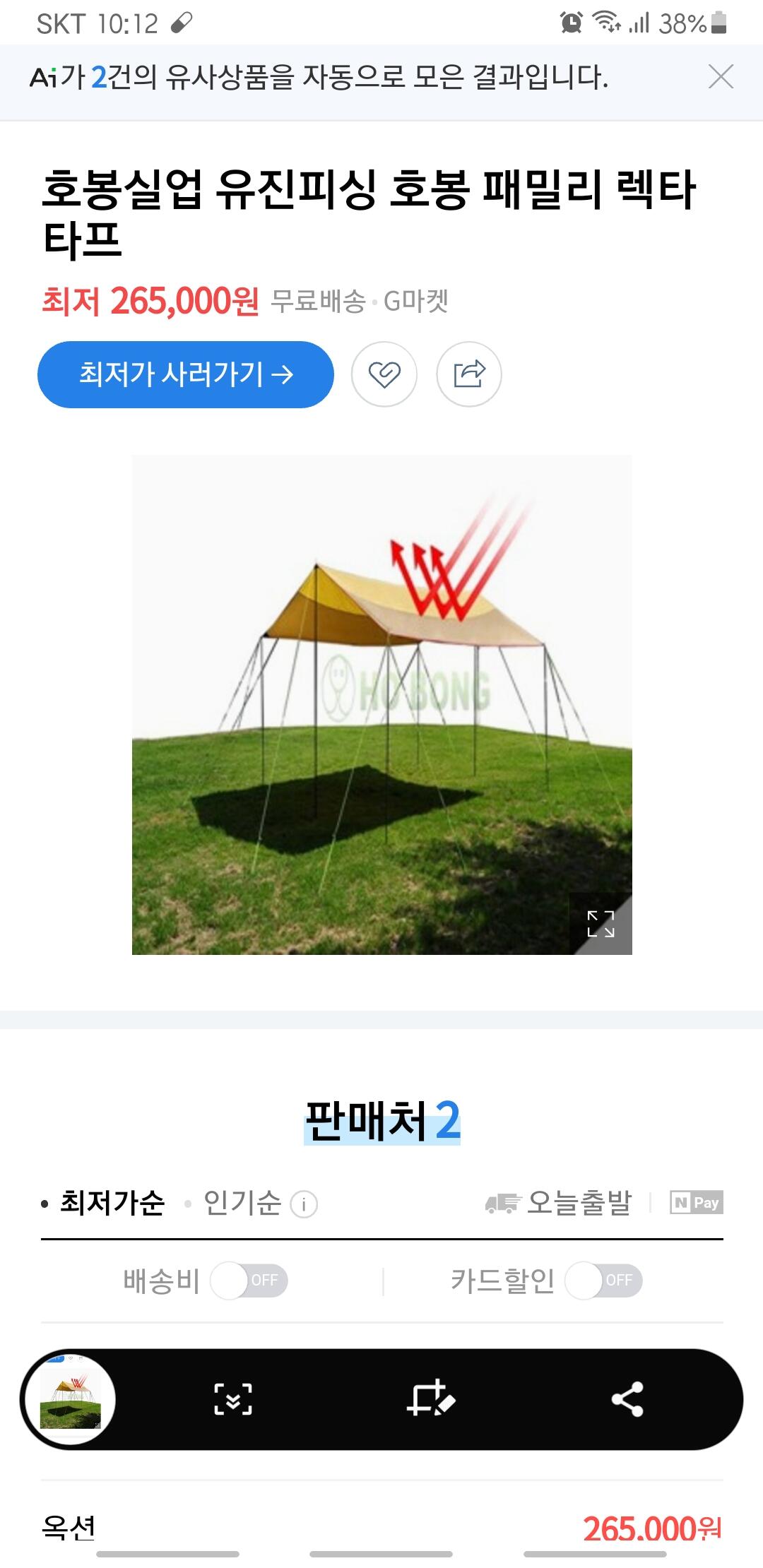The image size is (763, 1568).
Task: Expand the tarp product image fullscreen
Action: (x=601, y=923)
